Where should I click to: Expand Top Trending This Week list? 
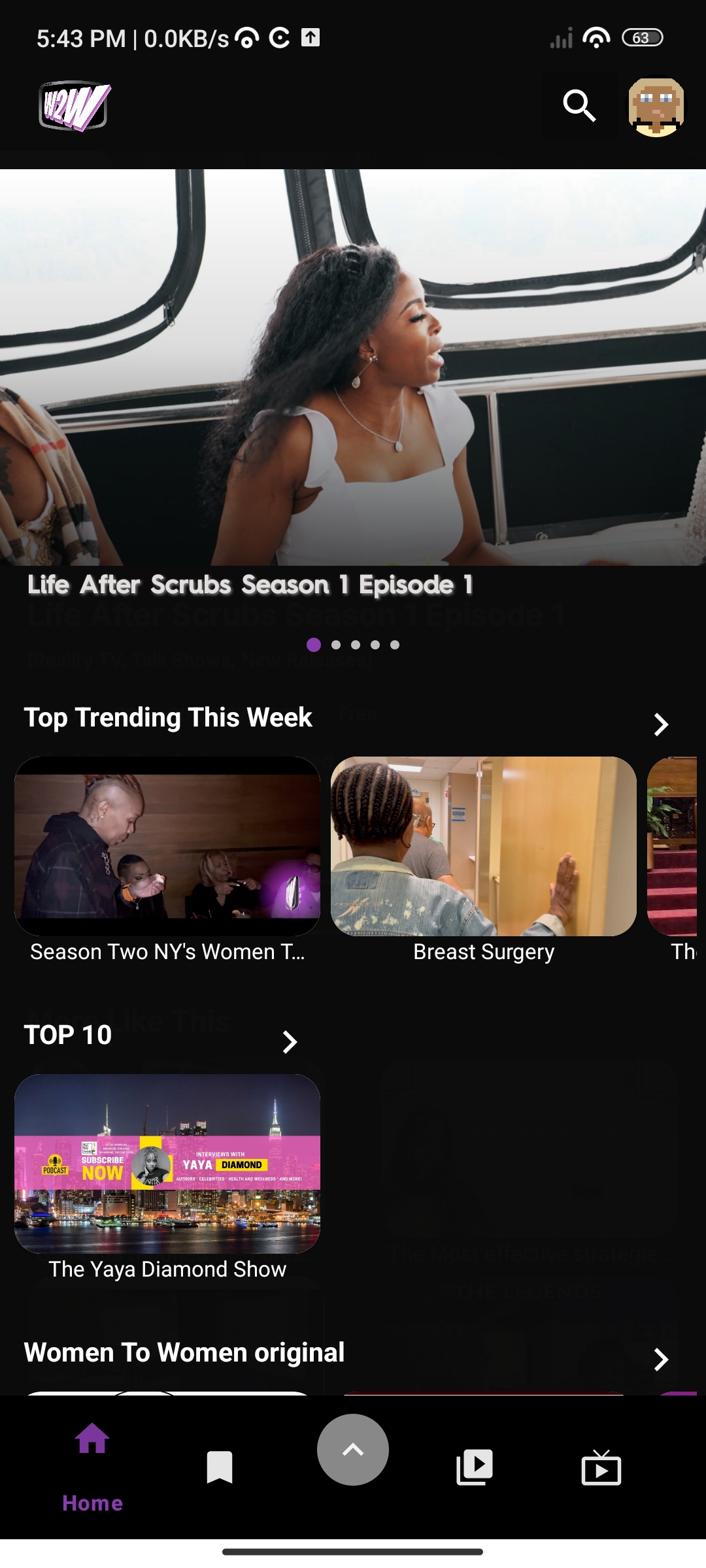click(x=661, y=724)
